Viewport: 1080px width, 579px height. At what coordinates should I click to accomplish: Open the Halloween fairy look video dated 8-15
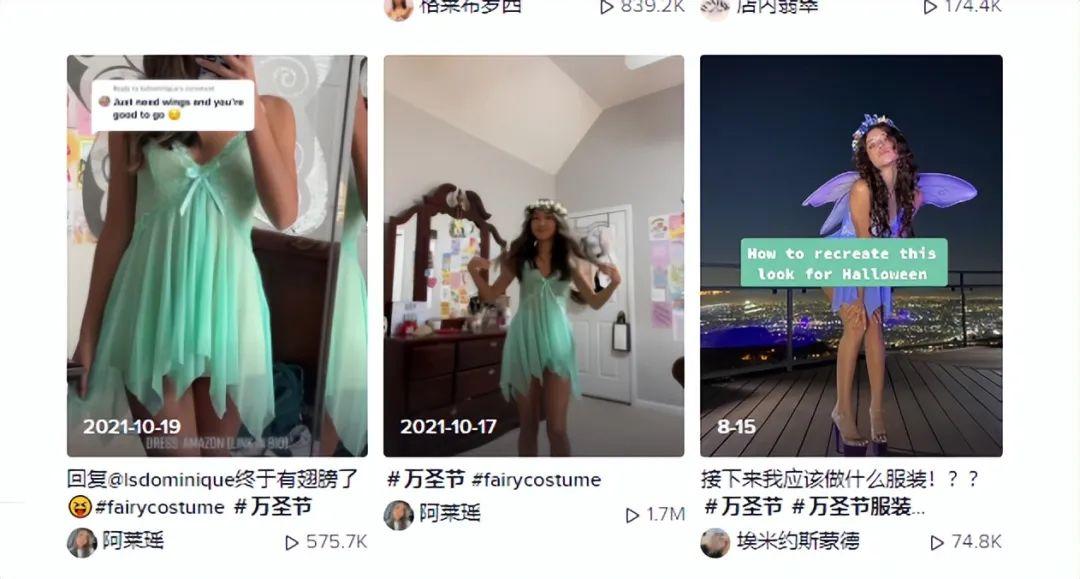[850, 255]
